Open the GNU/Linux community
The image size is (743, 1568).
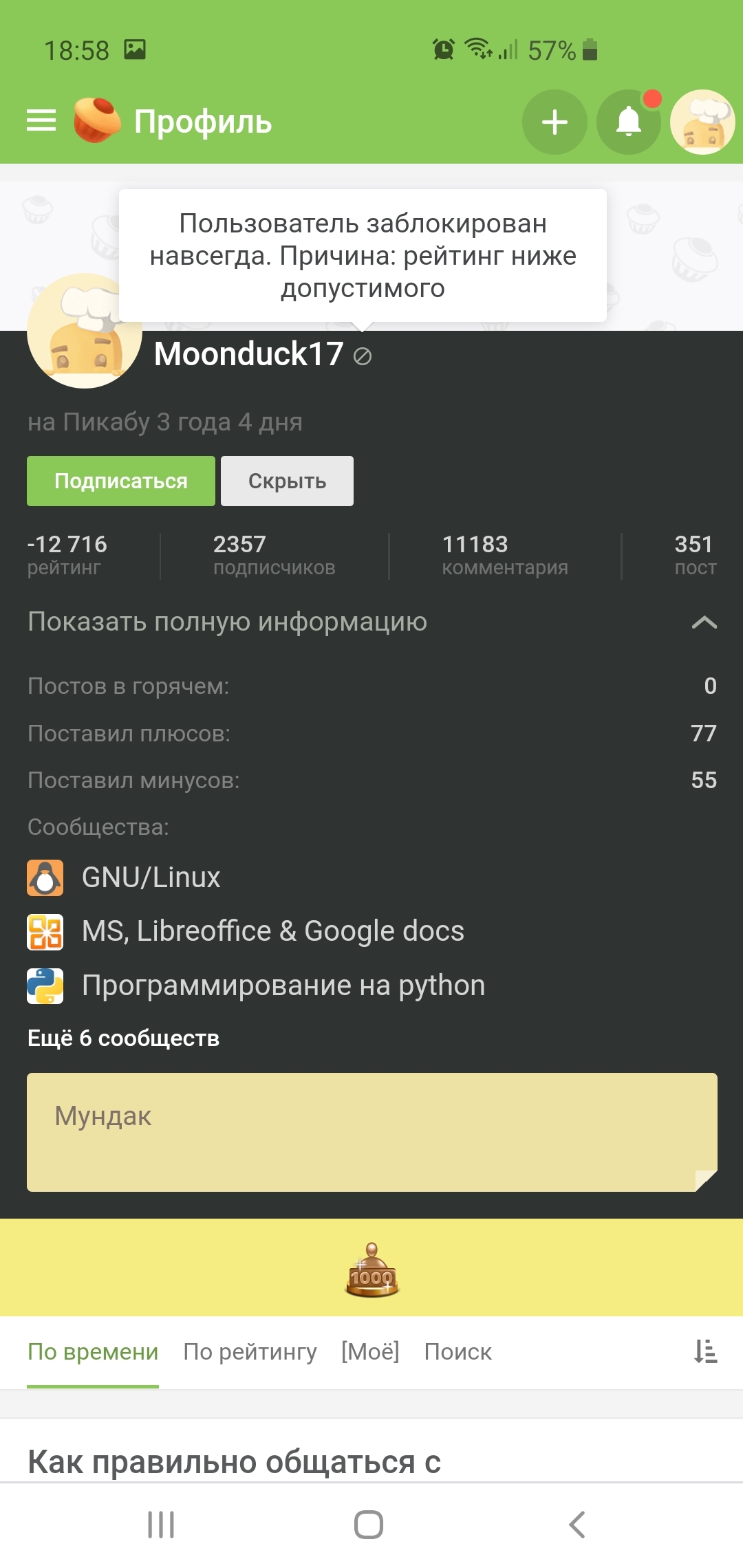[151, 878]
